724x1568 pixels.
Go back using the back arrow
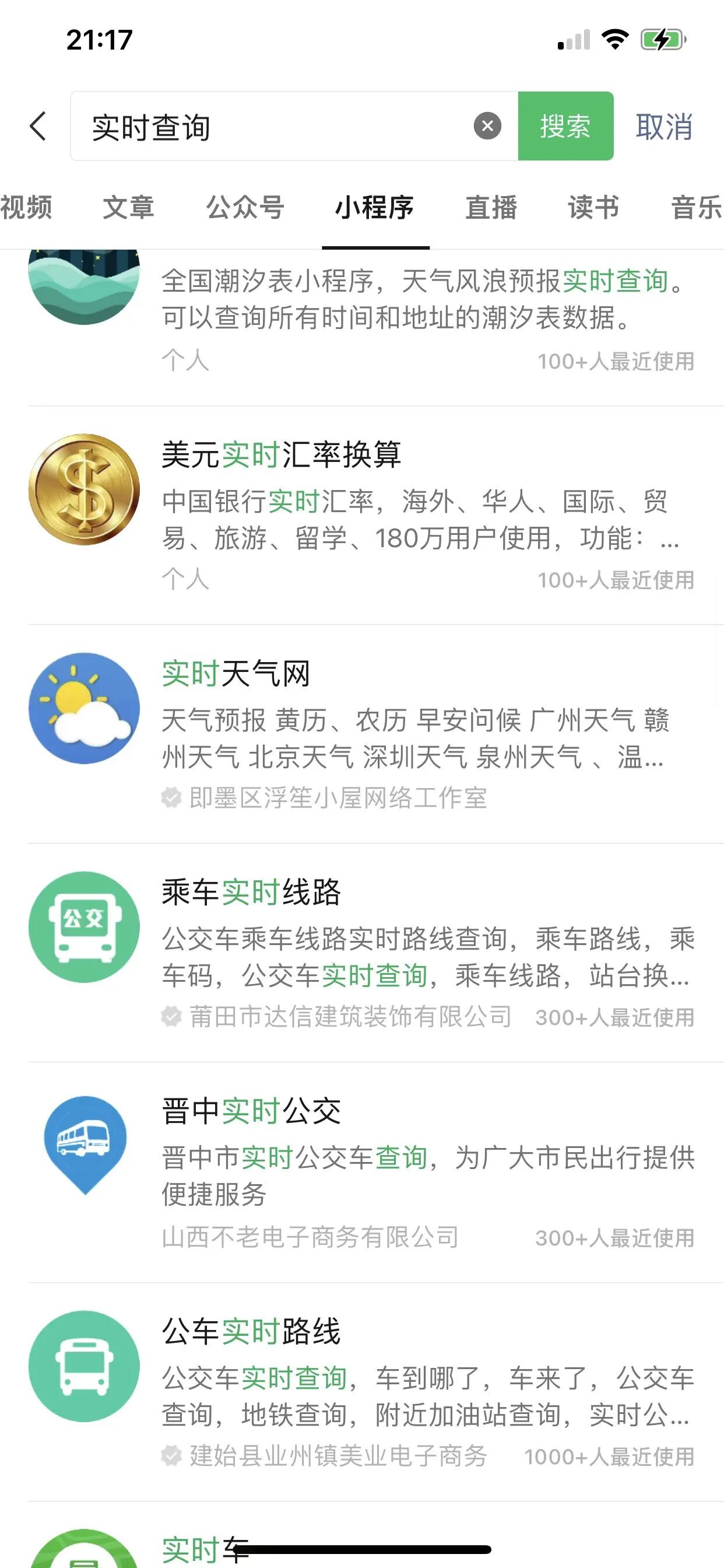click(x=38, y=127)
